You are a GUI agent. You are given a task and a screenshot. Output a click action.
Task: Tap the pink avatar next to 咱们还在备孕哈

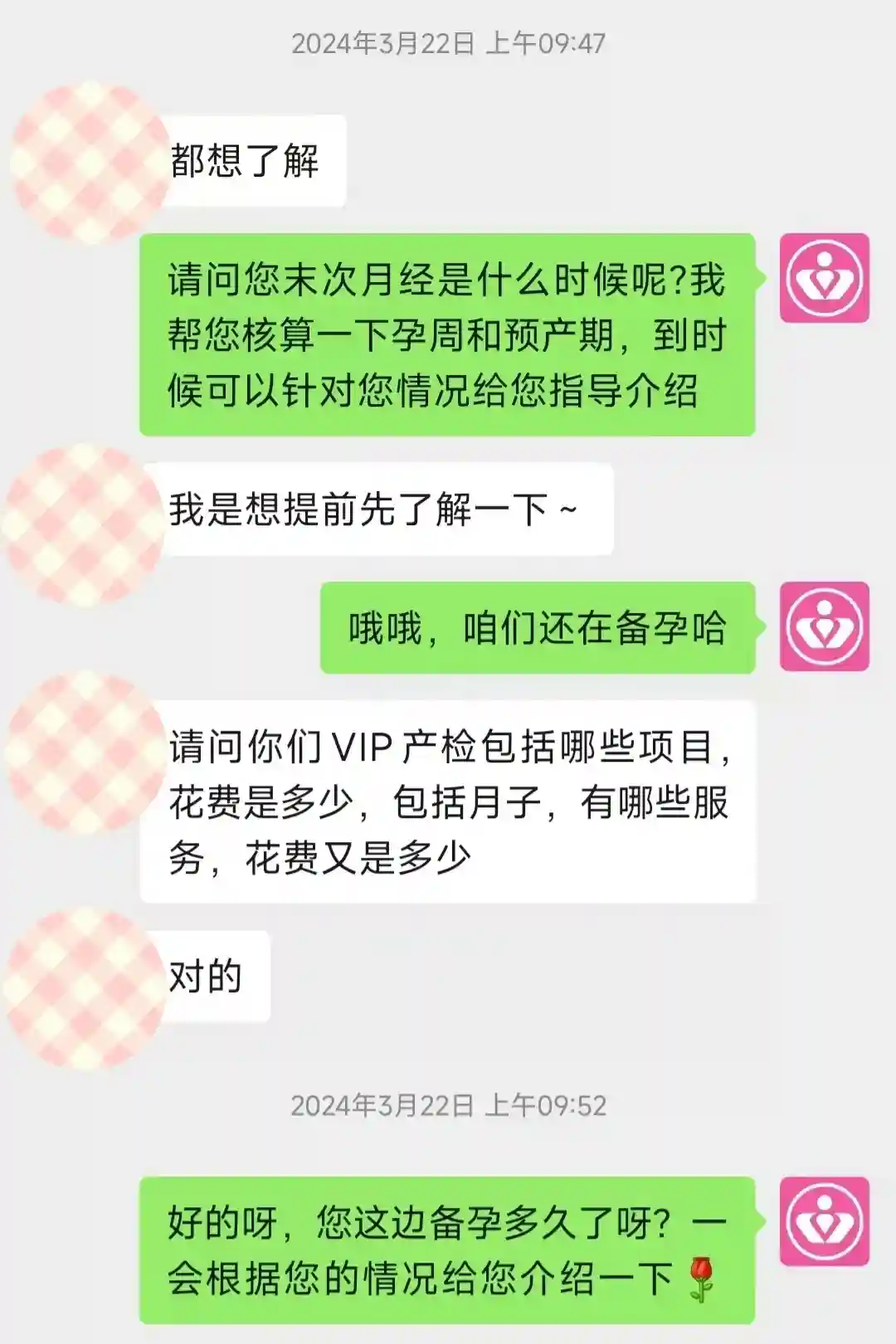(824, 626)
